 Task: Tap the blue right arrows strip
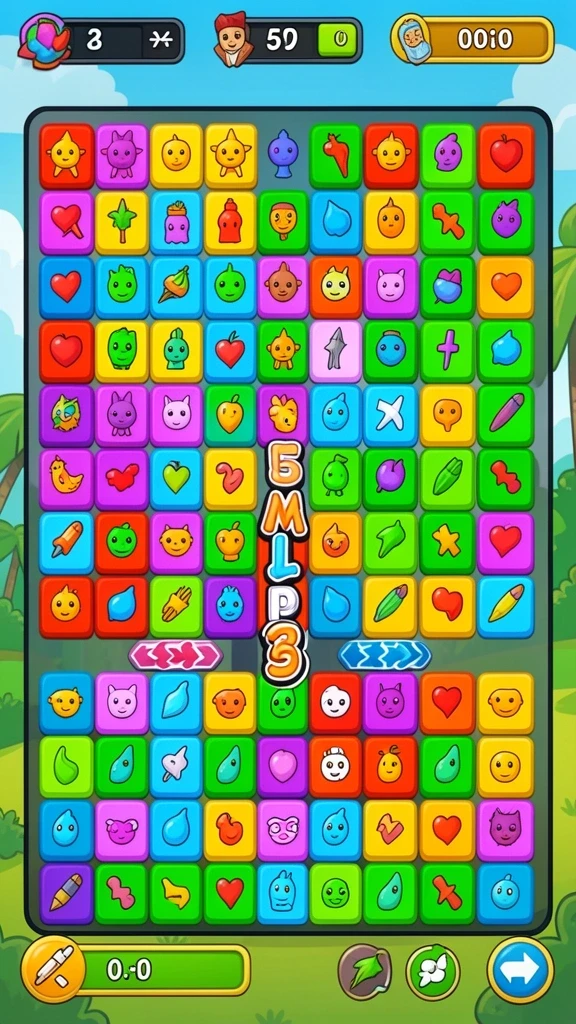pos(385,654)
